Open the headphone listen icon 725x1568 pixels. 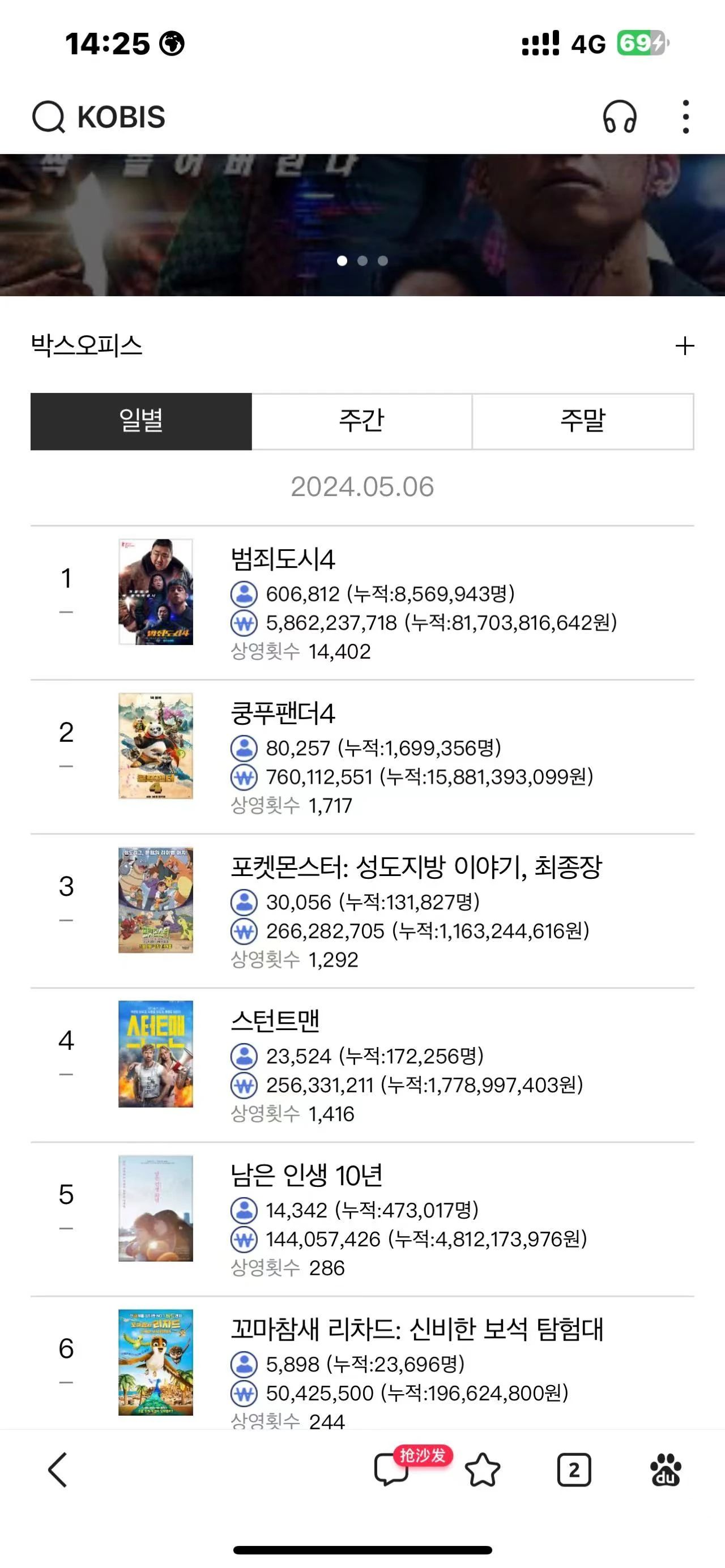click(x=619, y=117)
